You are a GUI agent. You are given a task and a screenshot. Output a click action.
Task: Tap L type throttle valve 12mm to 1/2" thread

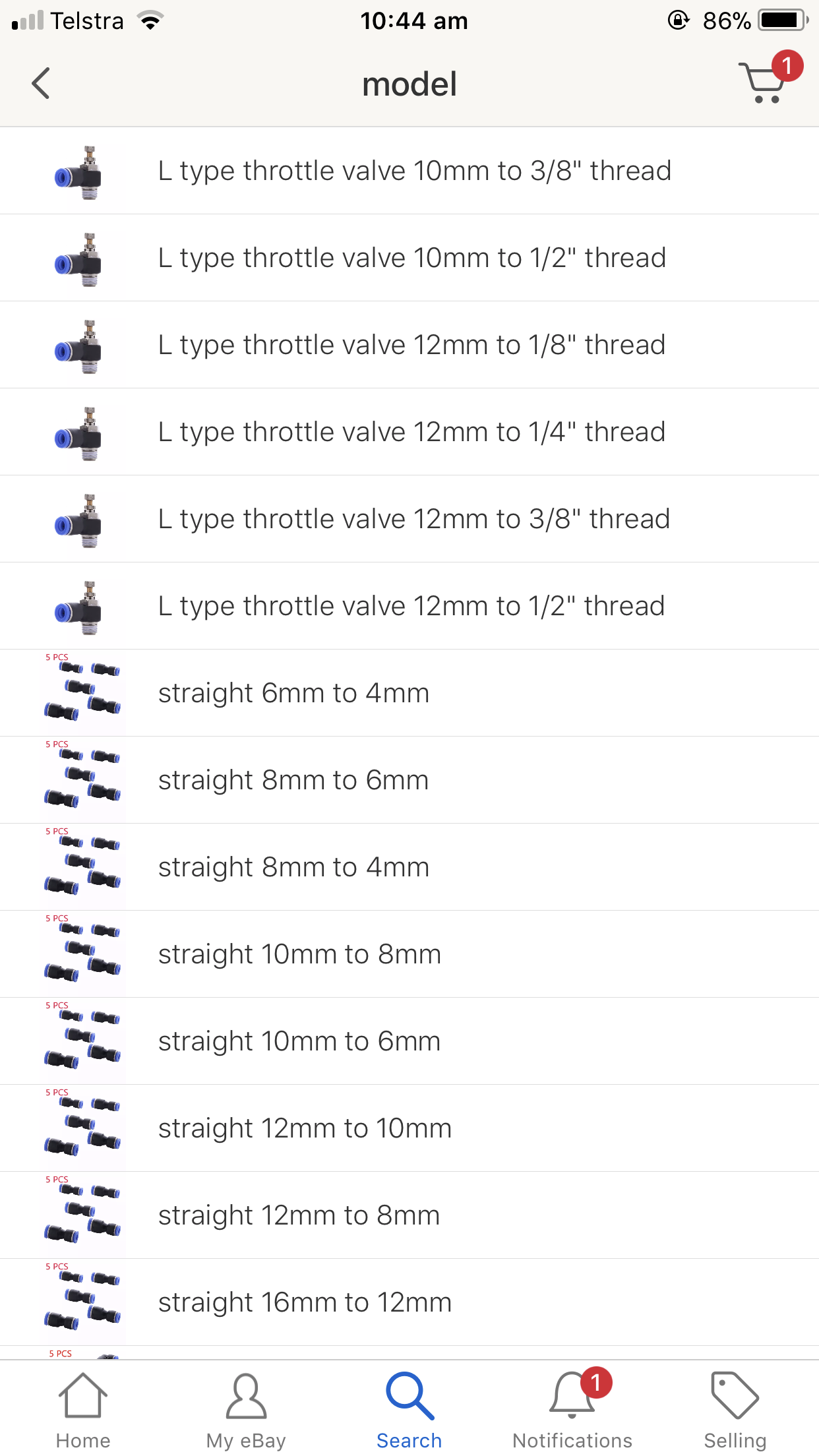tap(411, 606)
